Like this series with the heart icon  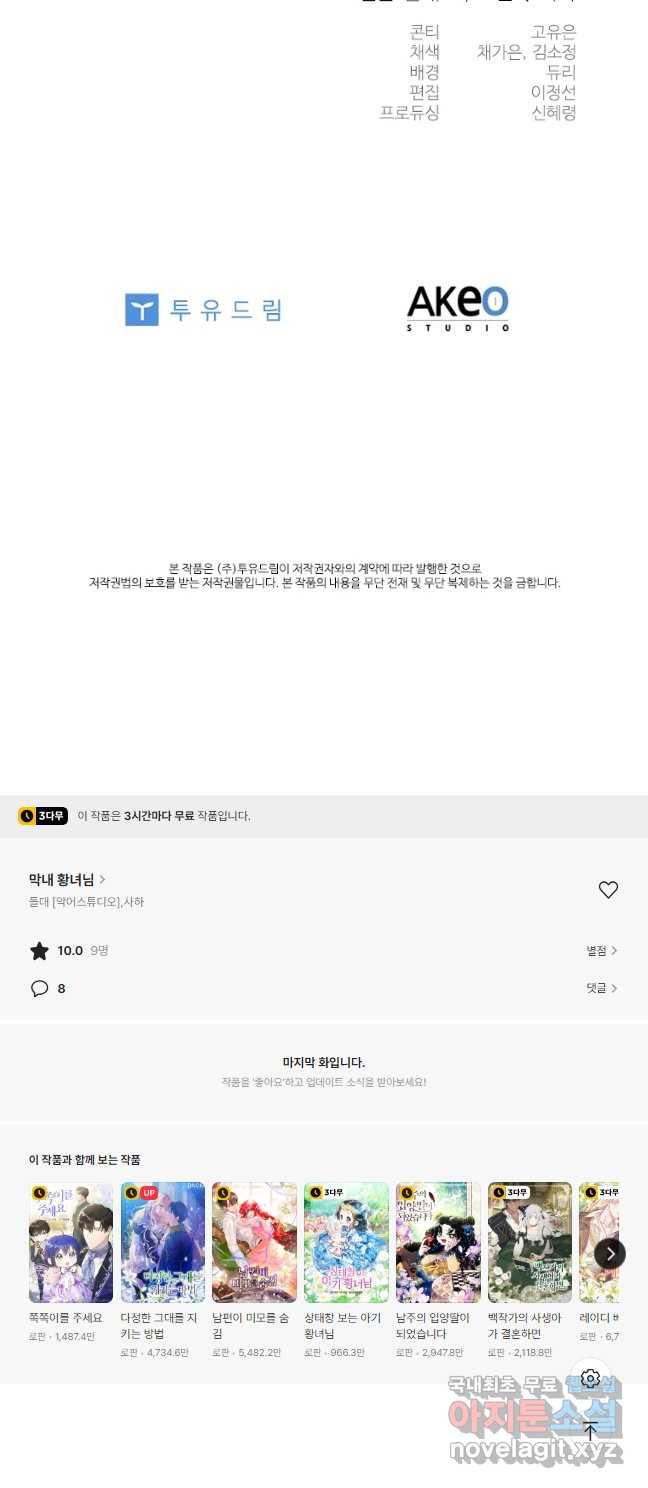(x=608, y=890)
